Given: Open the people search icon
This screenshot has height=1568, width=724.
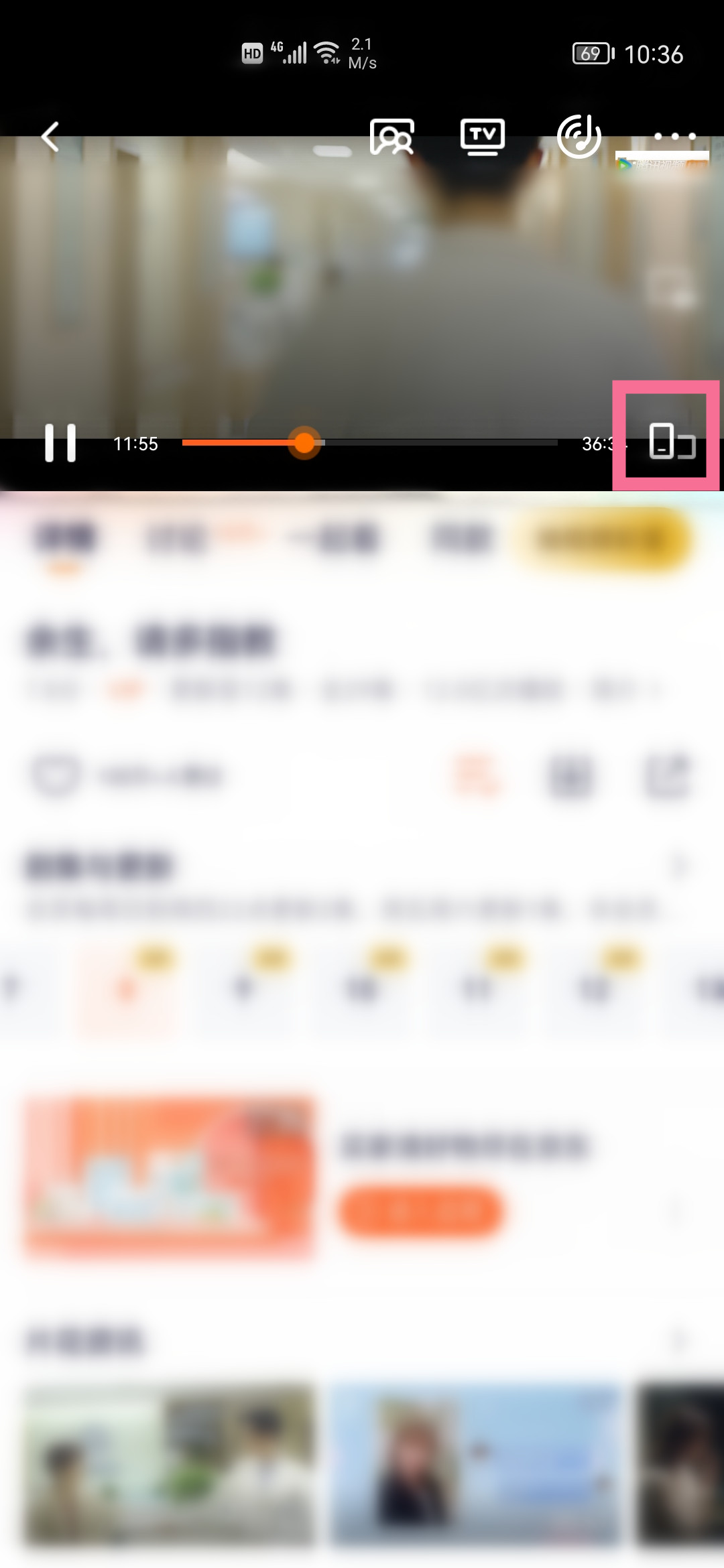Looking at the screenshot, I should [391, 137].
